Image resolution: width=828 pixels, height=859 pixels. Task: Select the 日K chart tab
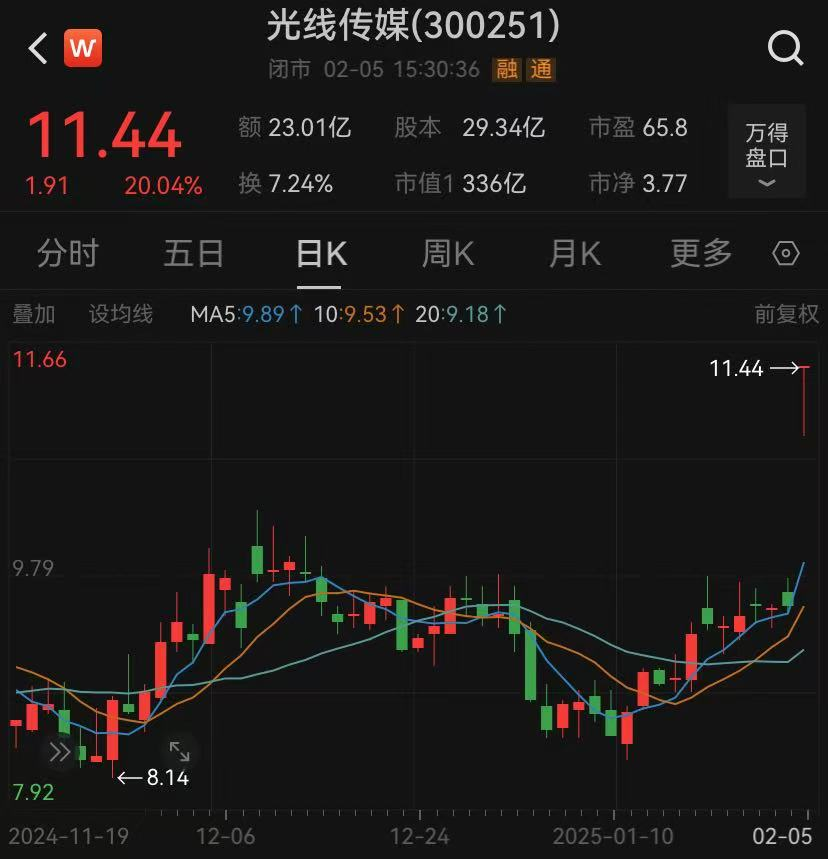321,254
